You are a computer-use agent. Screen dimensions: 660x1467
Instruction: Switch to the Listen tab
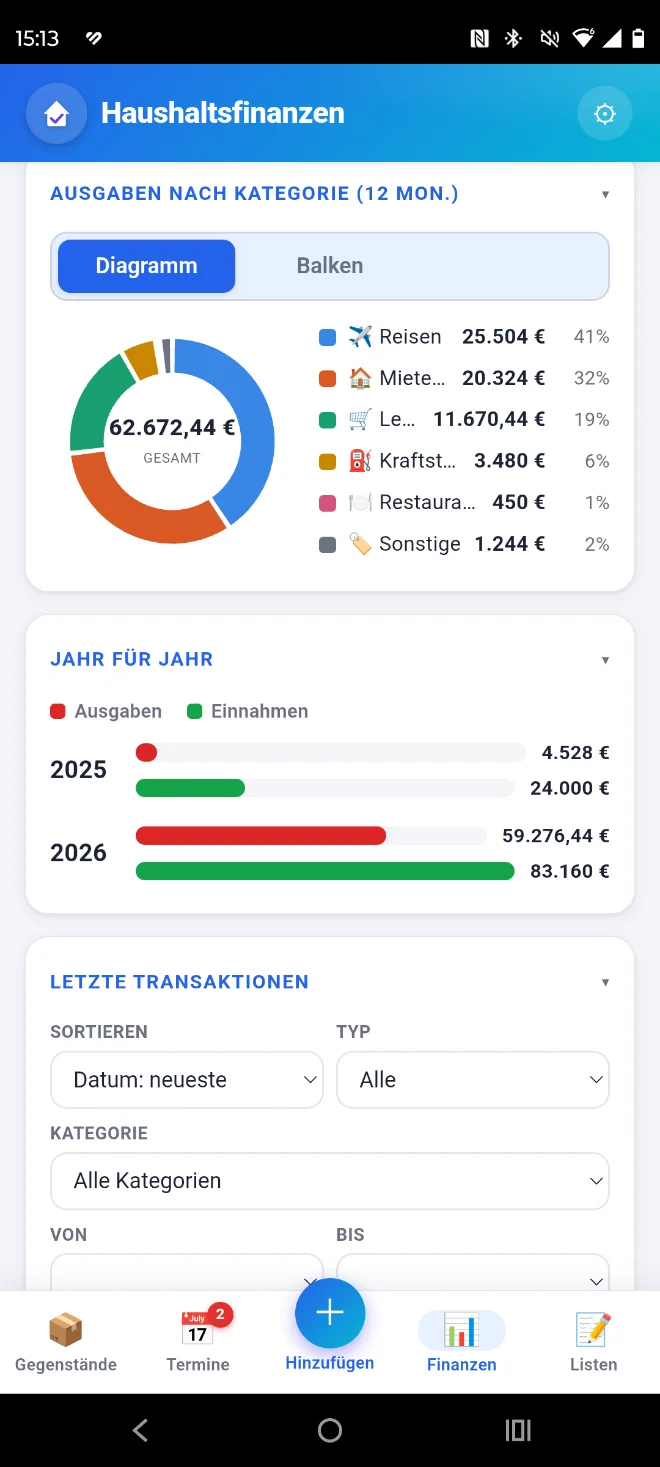(594, 1343)
